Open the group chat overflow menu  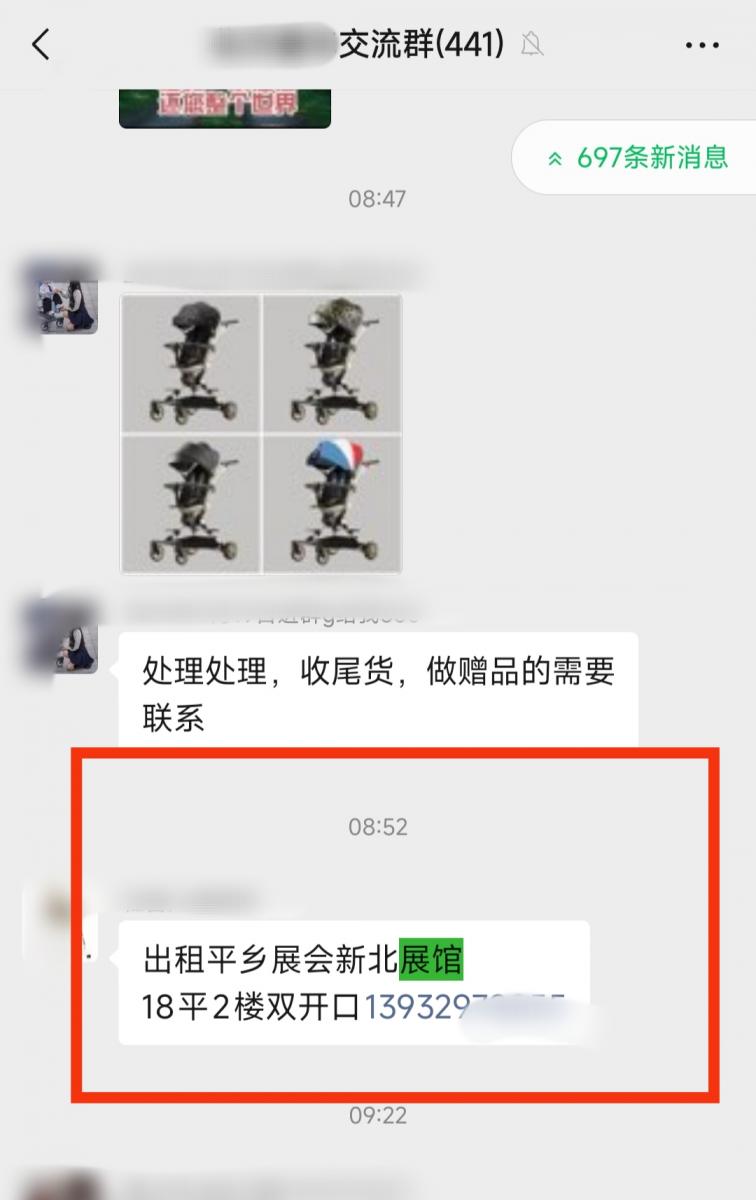(x=702, y=46)
